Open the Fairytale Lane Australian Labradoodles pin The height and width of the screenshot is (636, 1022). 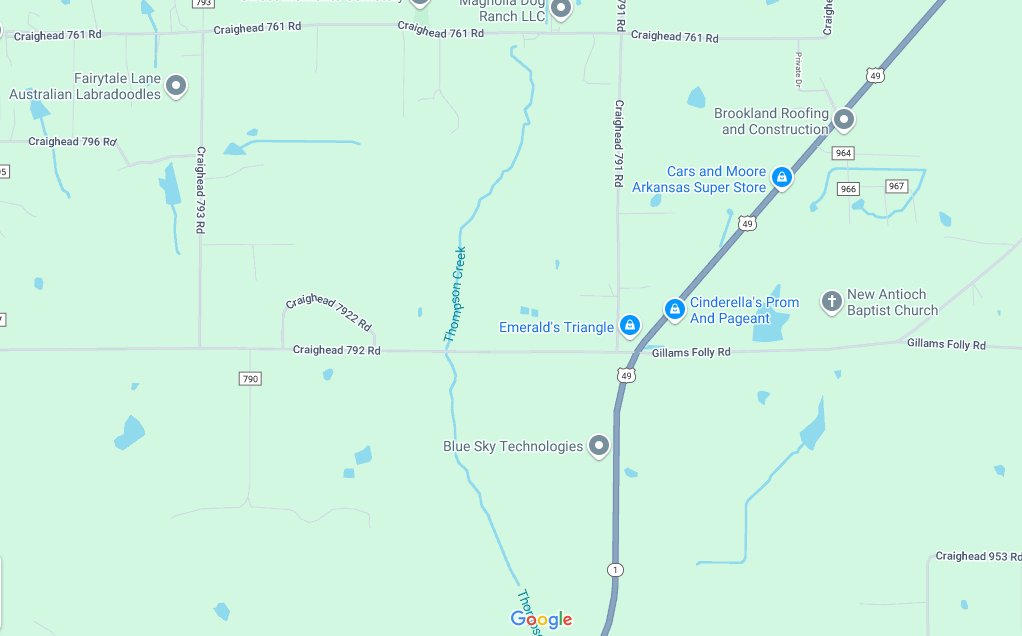coord(176,86)
